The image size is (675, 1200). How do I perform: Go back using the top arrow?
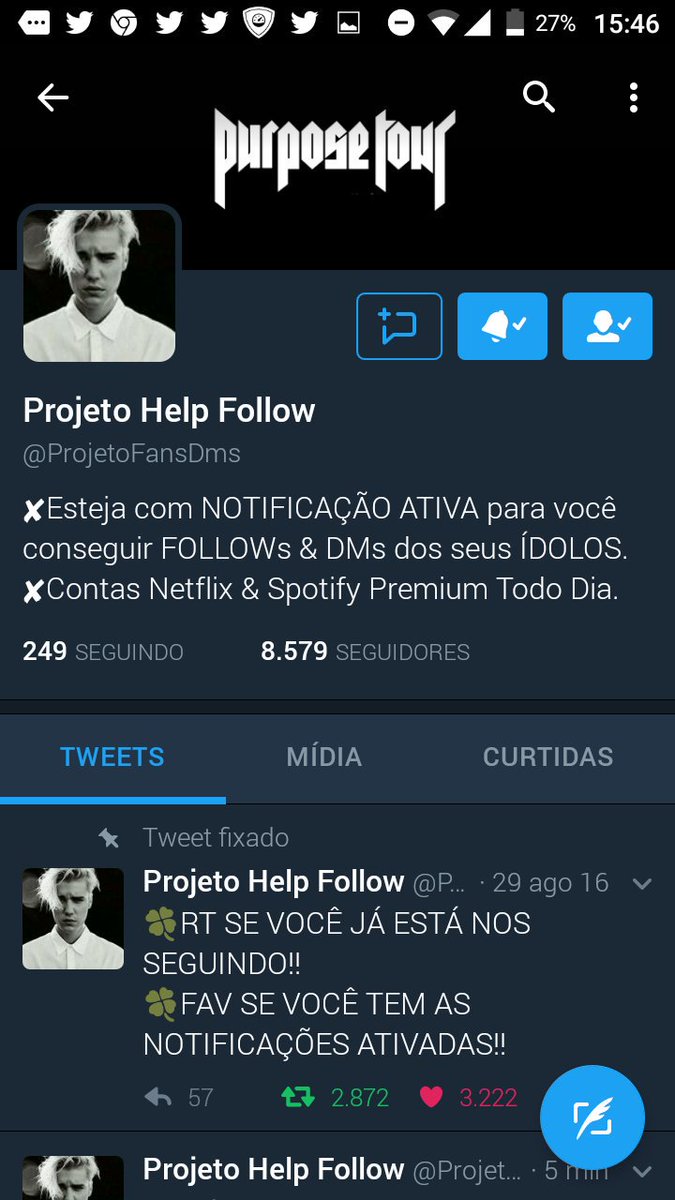53,97
